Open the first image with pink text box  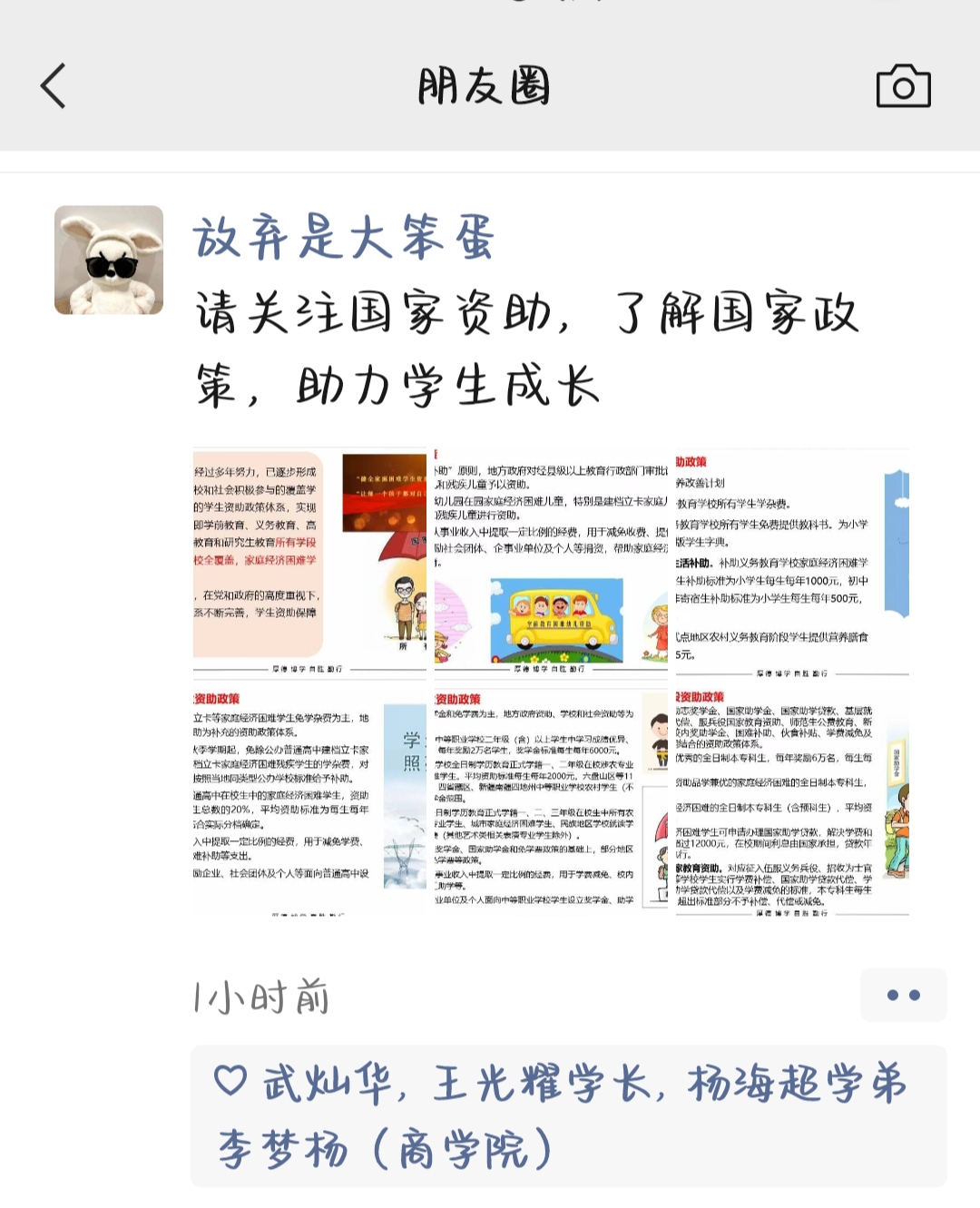309,563
